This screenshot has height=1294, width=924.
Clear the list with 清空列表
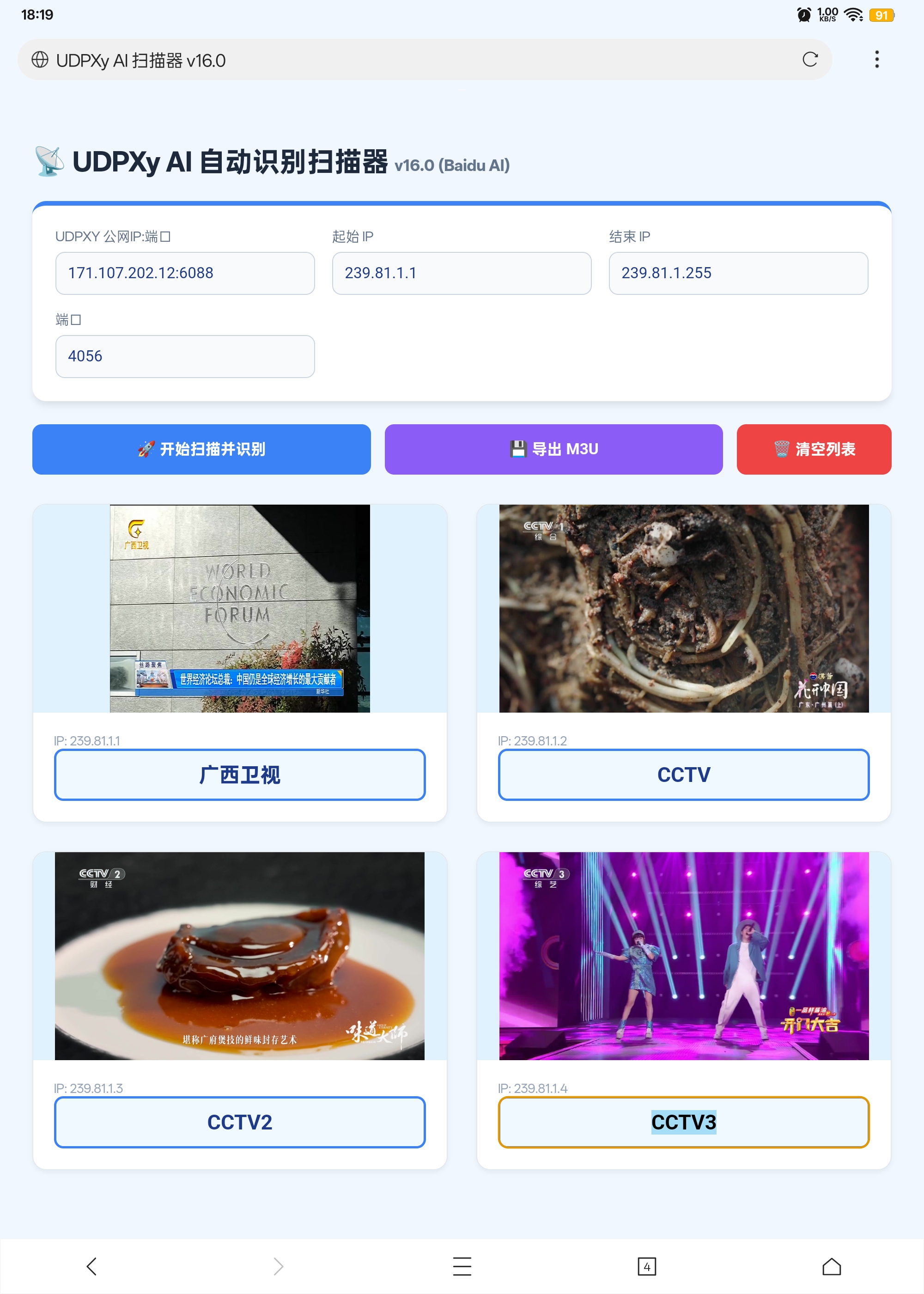point(814,449)
